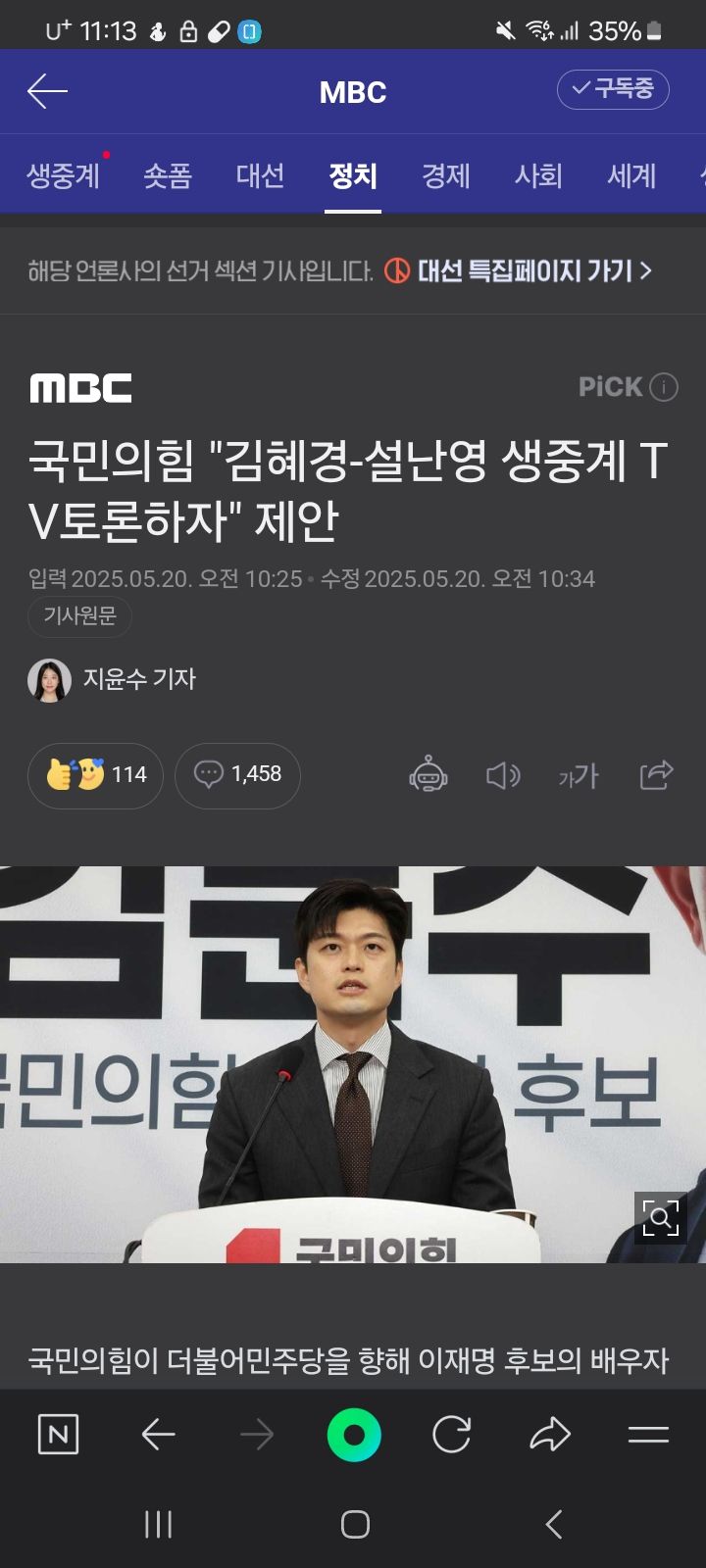
Task: Switch to the 숏폼 tab
Action: [x=168, y=175]
